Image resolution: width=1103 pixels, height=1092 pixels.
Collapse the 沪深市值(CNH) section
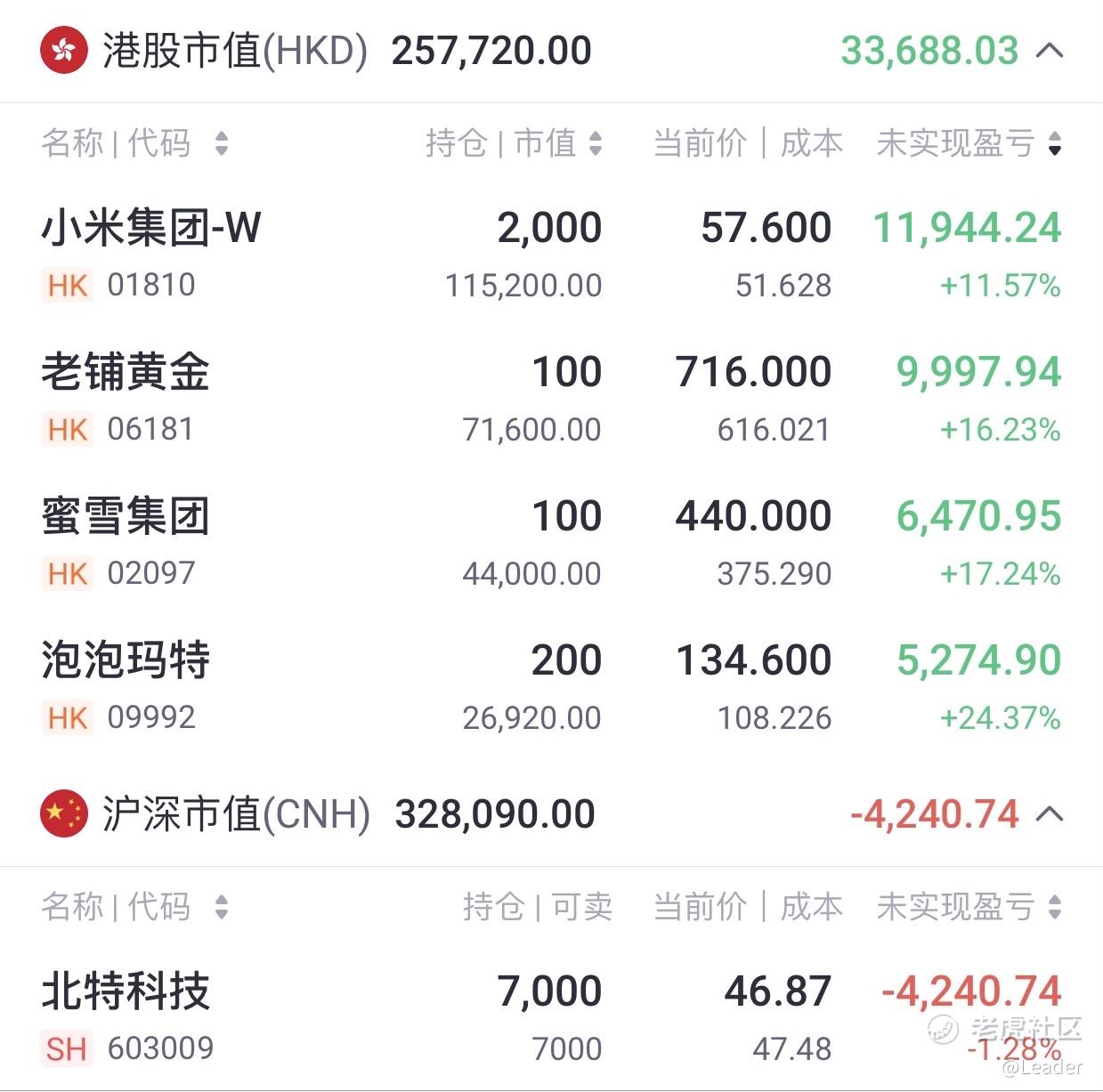(x=1050, y=814)
